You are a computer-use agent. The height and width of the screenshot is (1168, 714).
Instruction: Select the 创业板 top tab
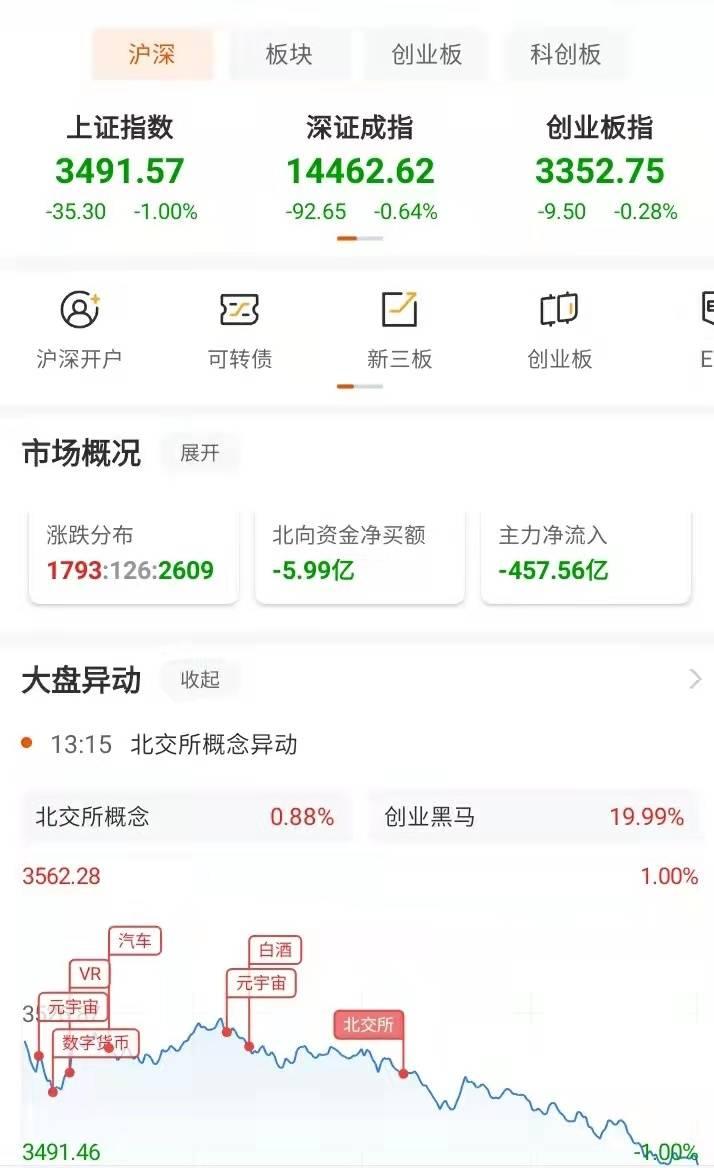(x=427, y=54)
